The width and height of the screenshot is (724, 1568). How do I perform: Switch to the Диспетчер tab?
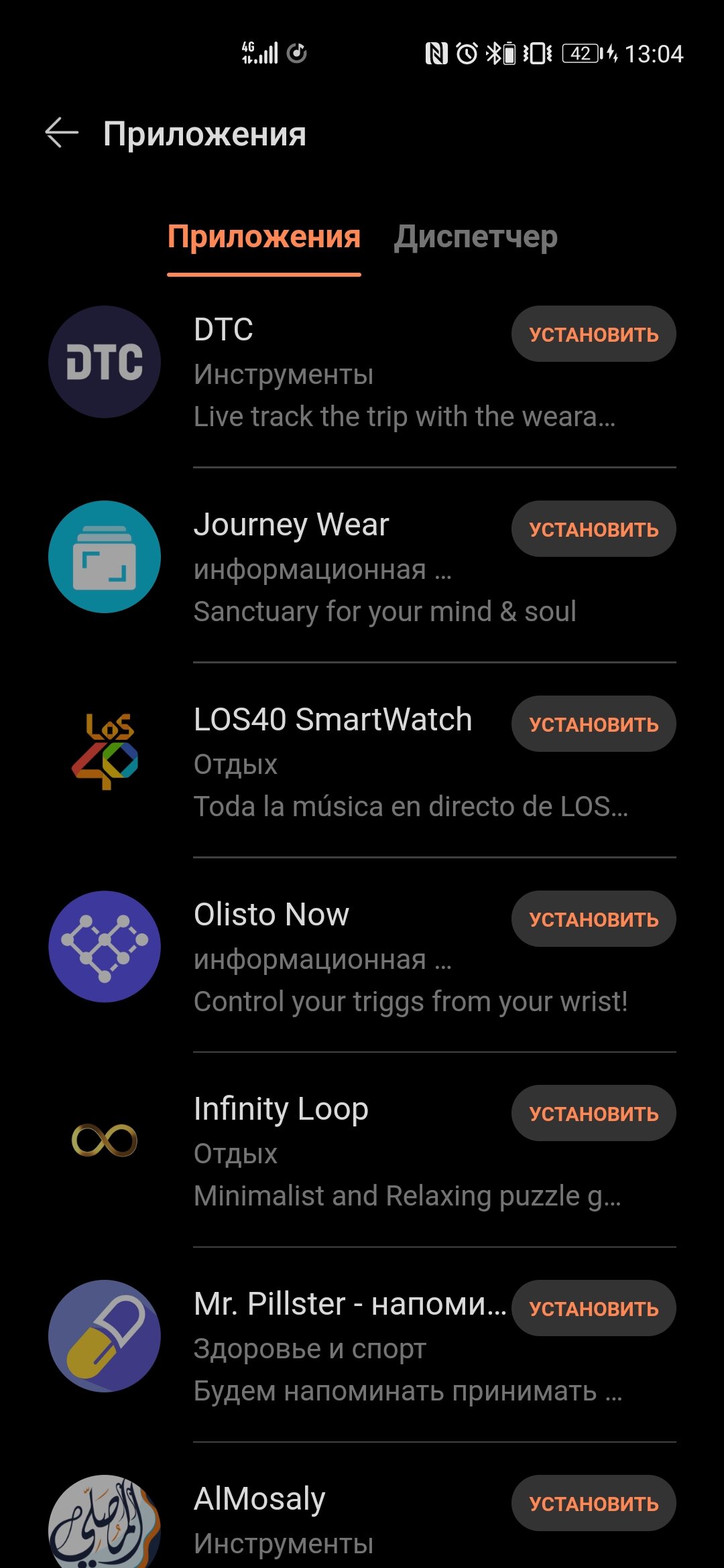click(x=475, y=237)
